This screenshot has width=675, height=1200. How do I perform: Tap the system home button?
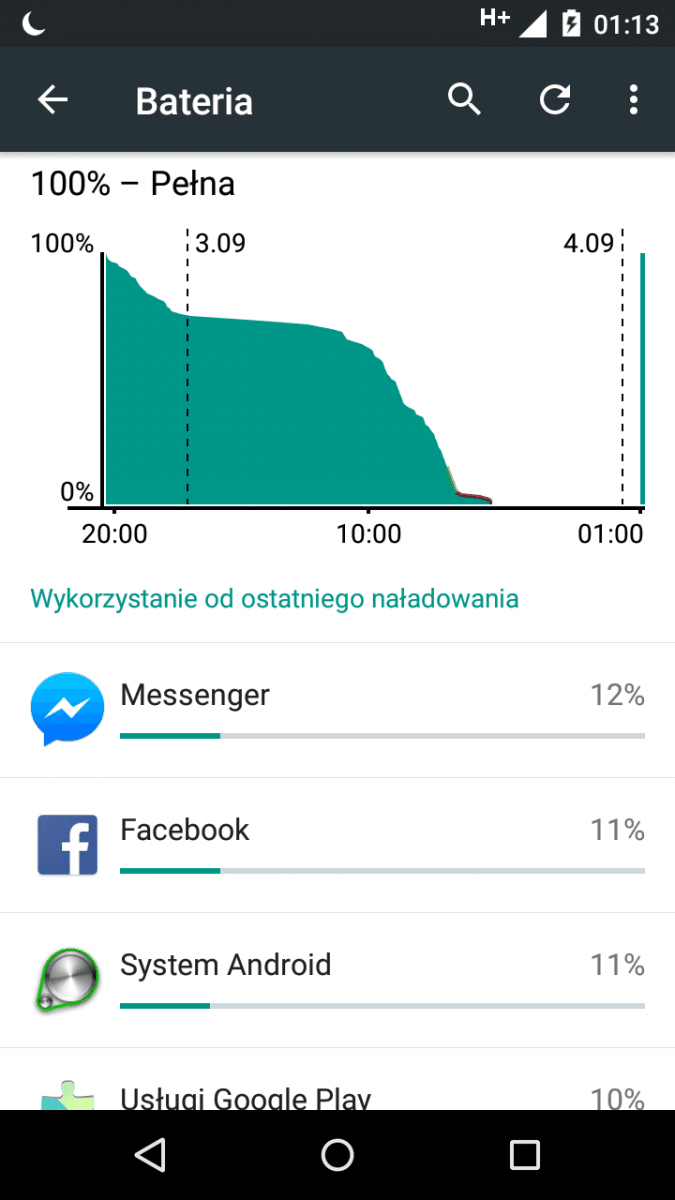(x=337, y=1155)
